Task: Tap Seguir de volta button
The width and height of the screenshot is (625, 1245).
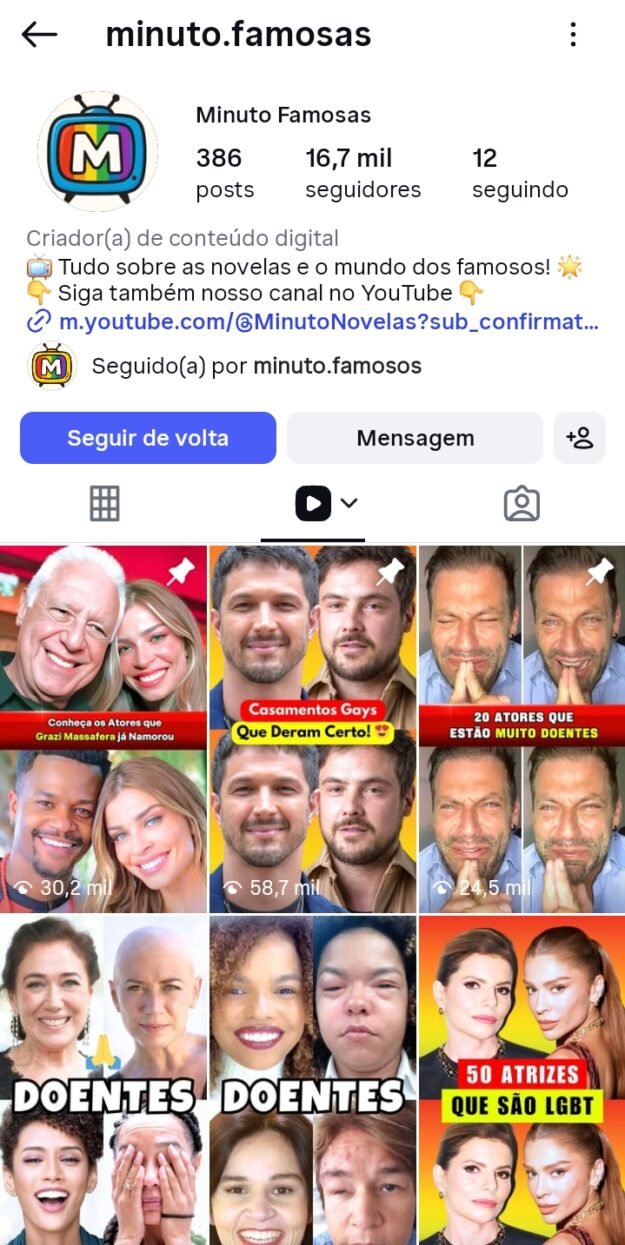Action: (x=148, y=438)
